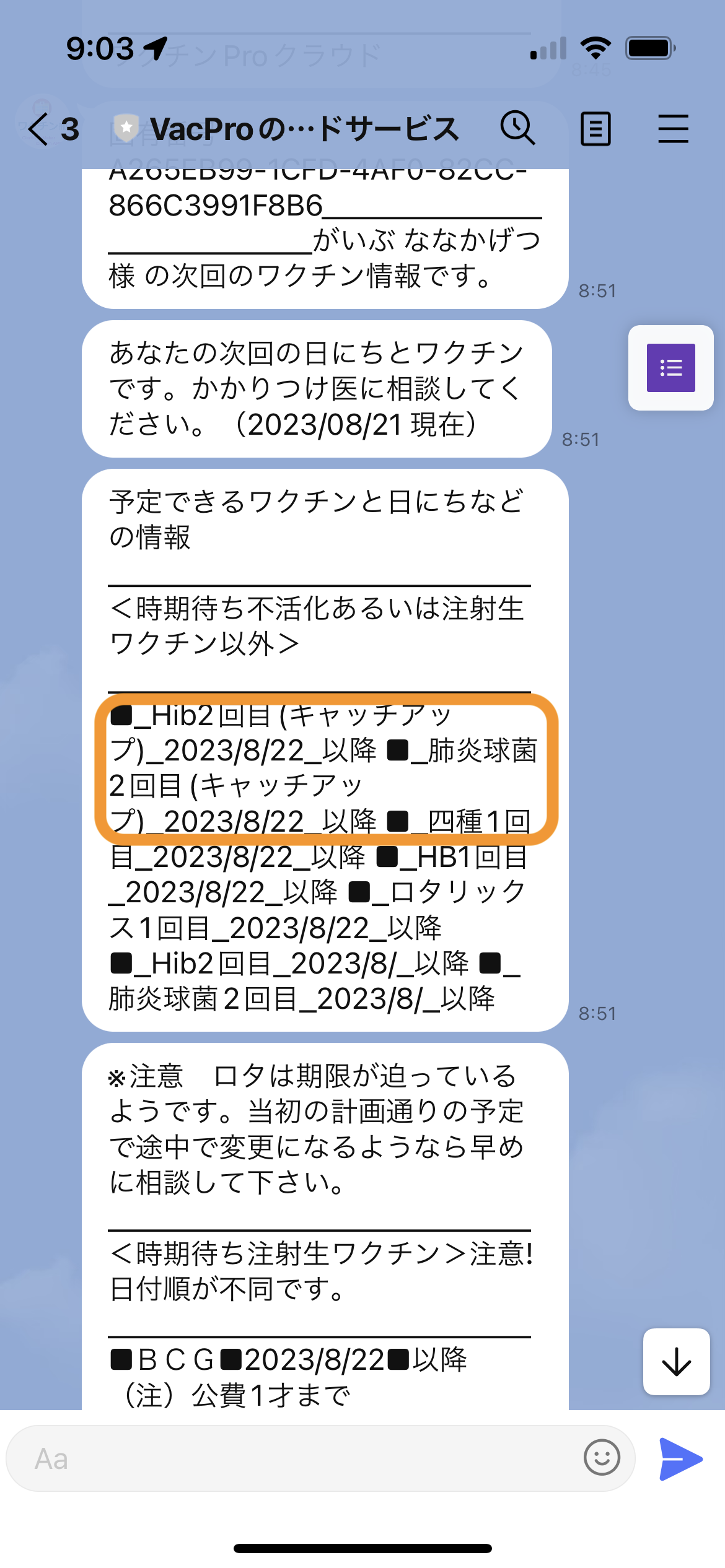Jump to the latest message
Screen dimensions: 725x1568
coord(676,1362)
